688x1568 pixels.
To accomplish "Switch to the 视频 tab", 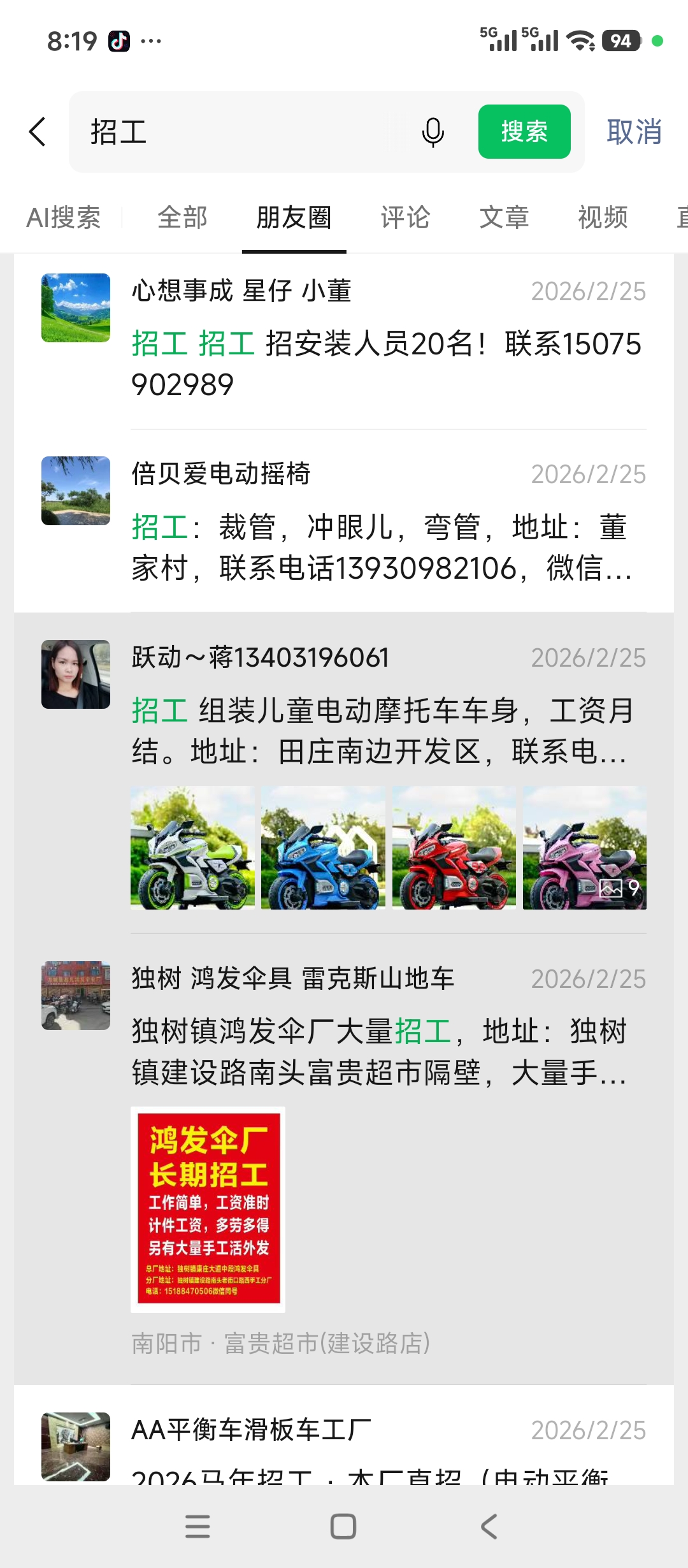I will 603,218.
